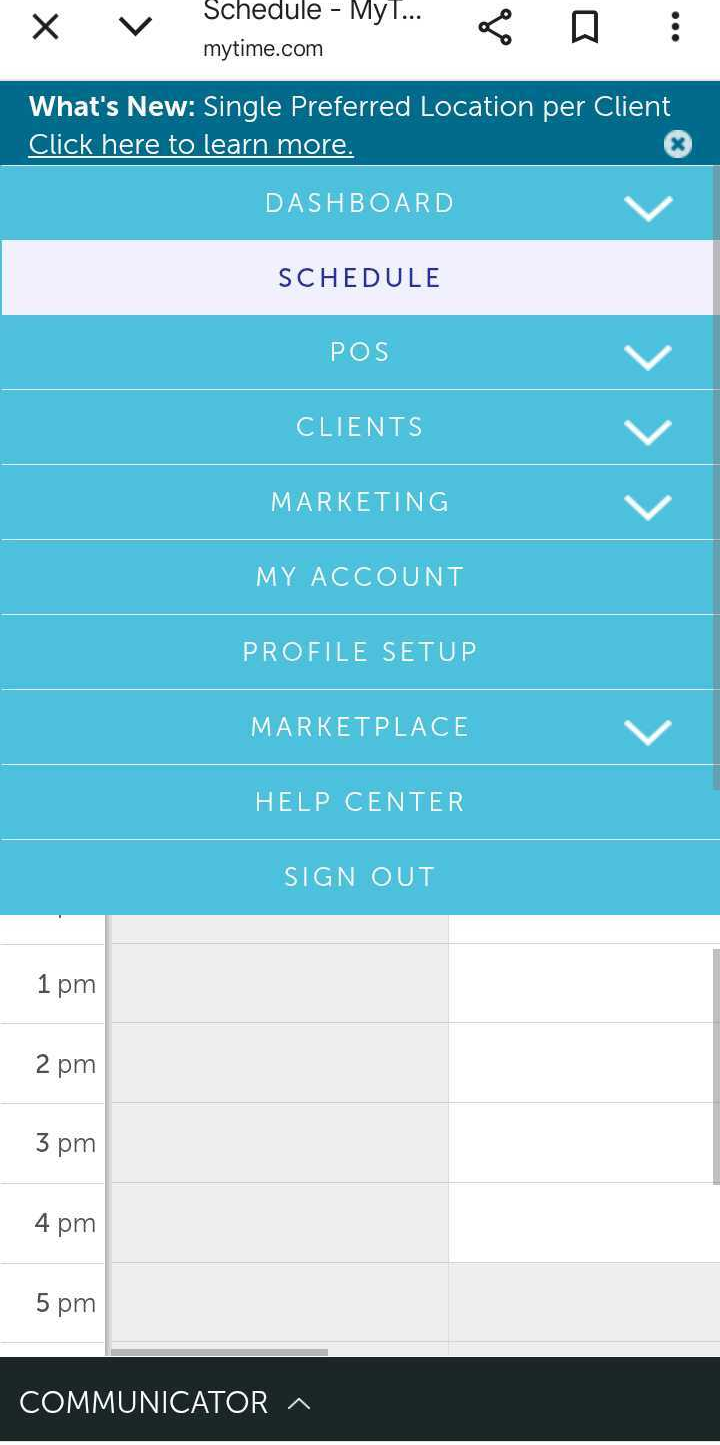Go to My Account
720x1445 pixels.
click(360, 577)
